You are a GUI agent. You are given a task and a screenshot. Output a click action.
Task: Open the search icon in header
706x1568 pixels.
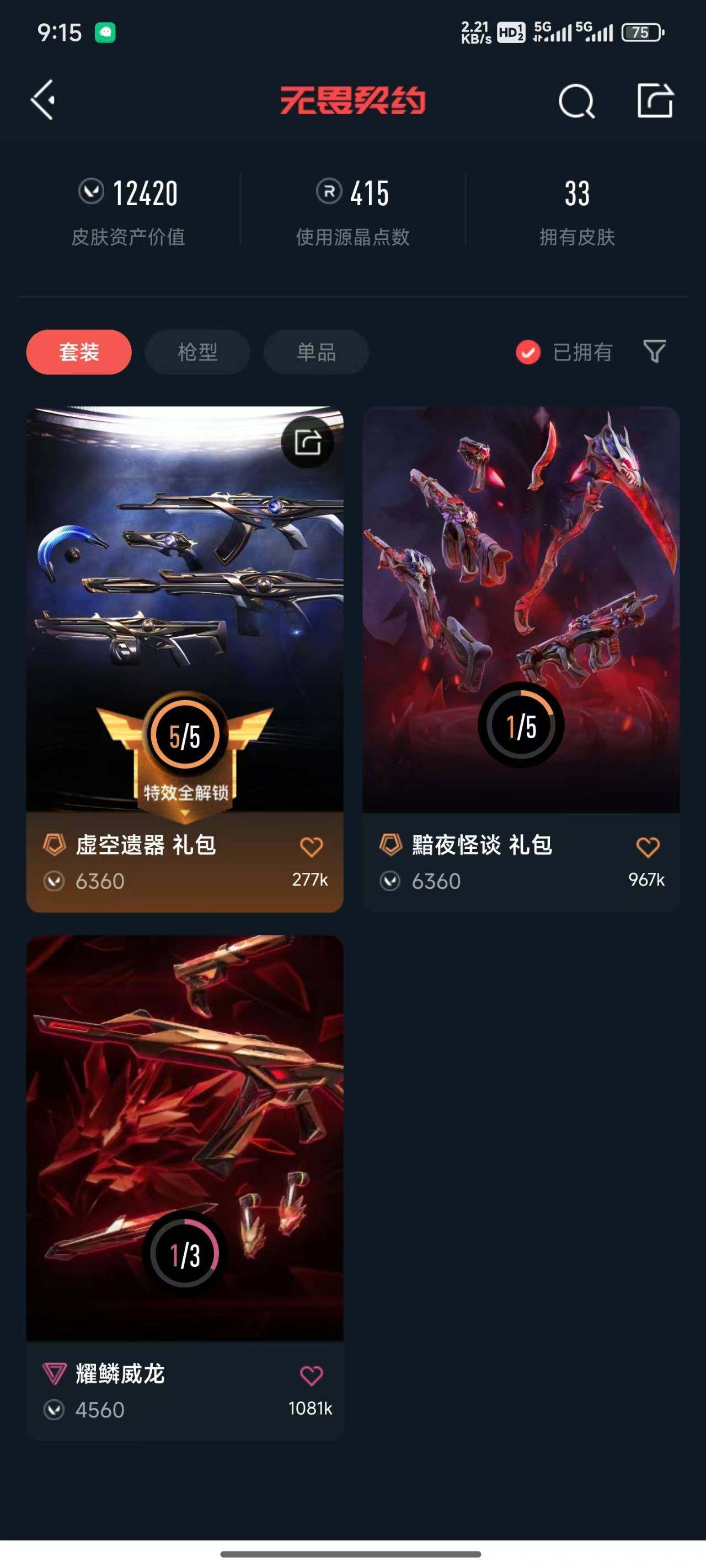576,101
